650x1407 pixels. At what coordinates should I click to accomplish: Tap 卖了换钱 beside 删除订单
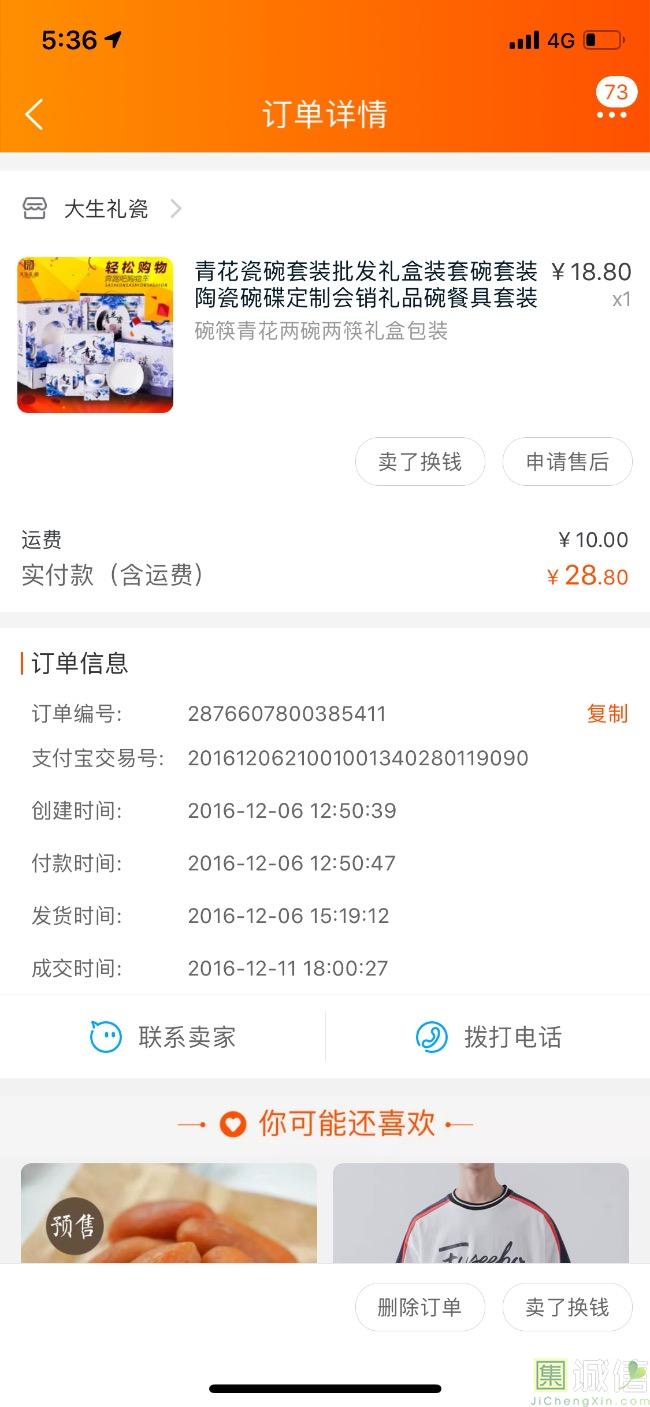[567, 1307]
